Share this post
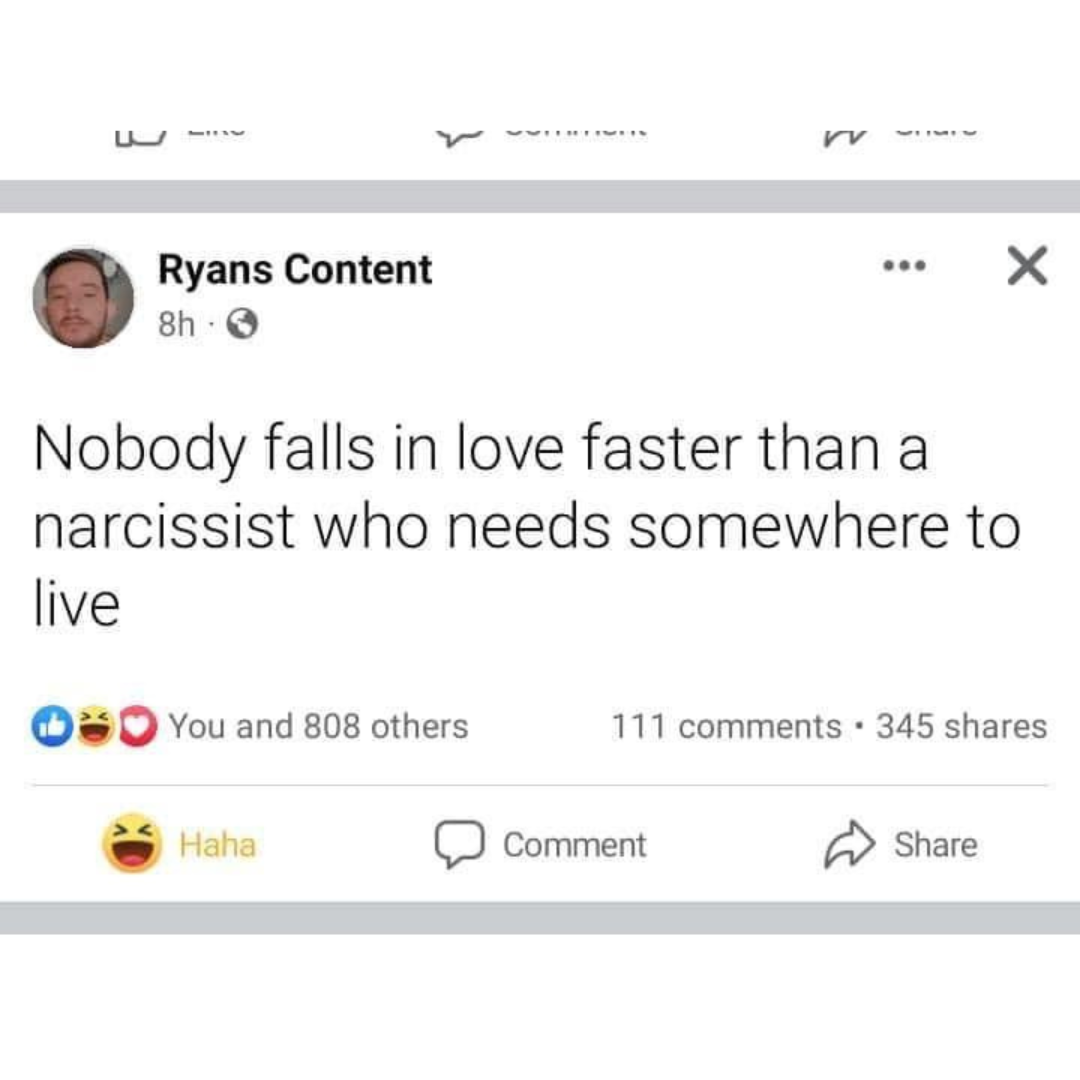 900,845
